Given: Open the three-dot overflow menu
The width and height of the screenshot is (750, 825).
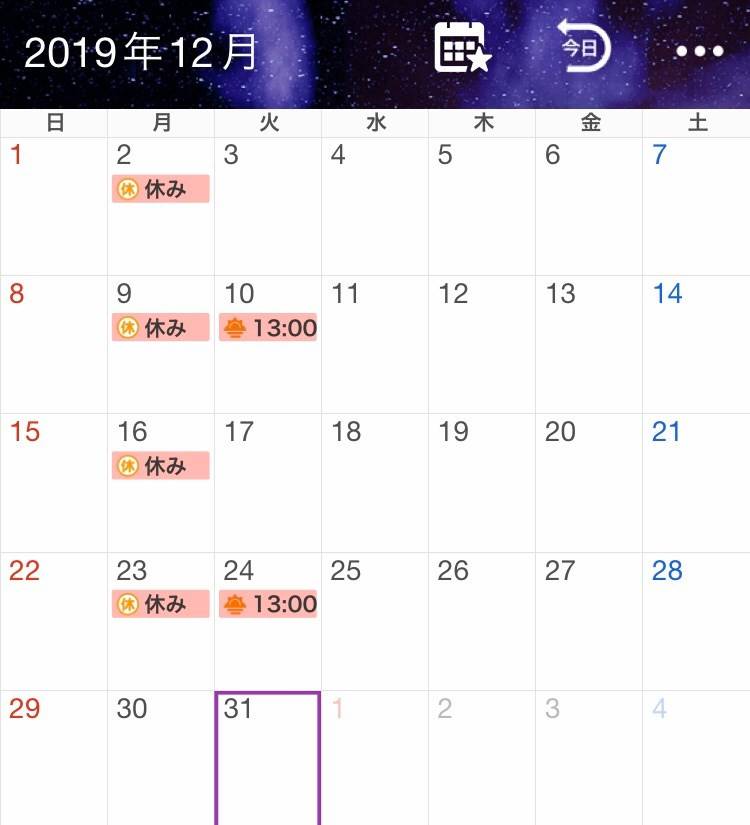Looking at the screenshot, I should 699,51.
